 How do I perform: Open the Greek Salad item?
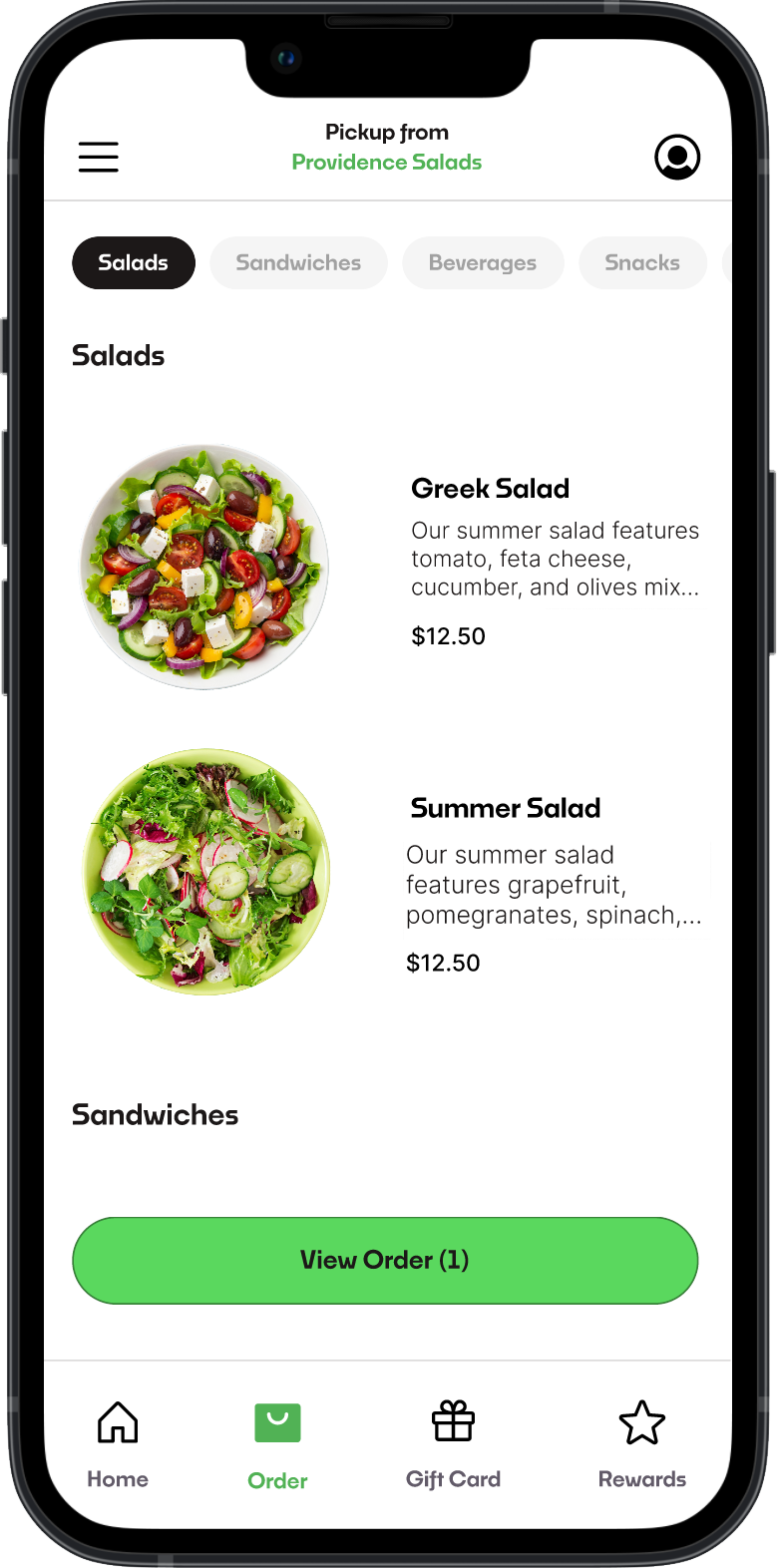pyautogui.click(x=491, y=489)
